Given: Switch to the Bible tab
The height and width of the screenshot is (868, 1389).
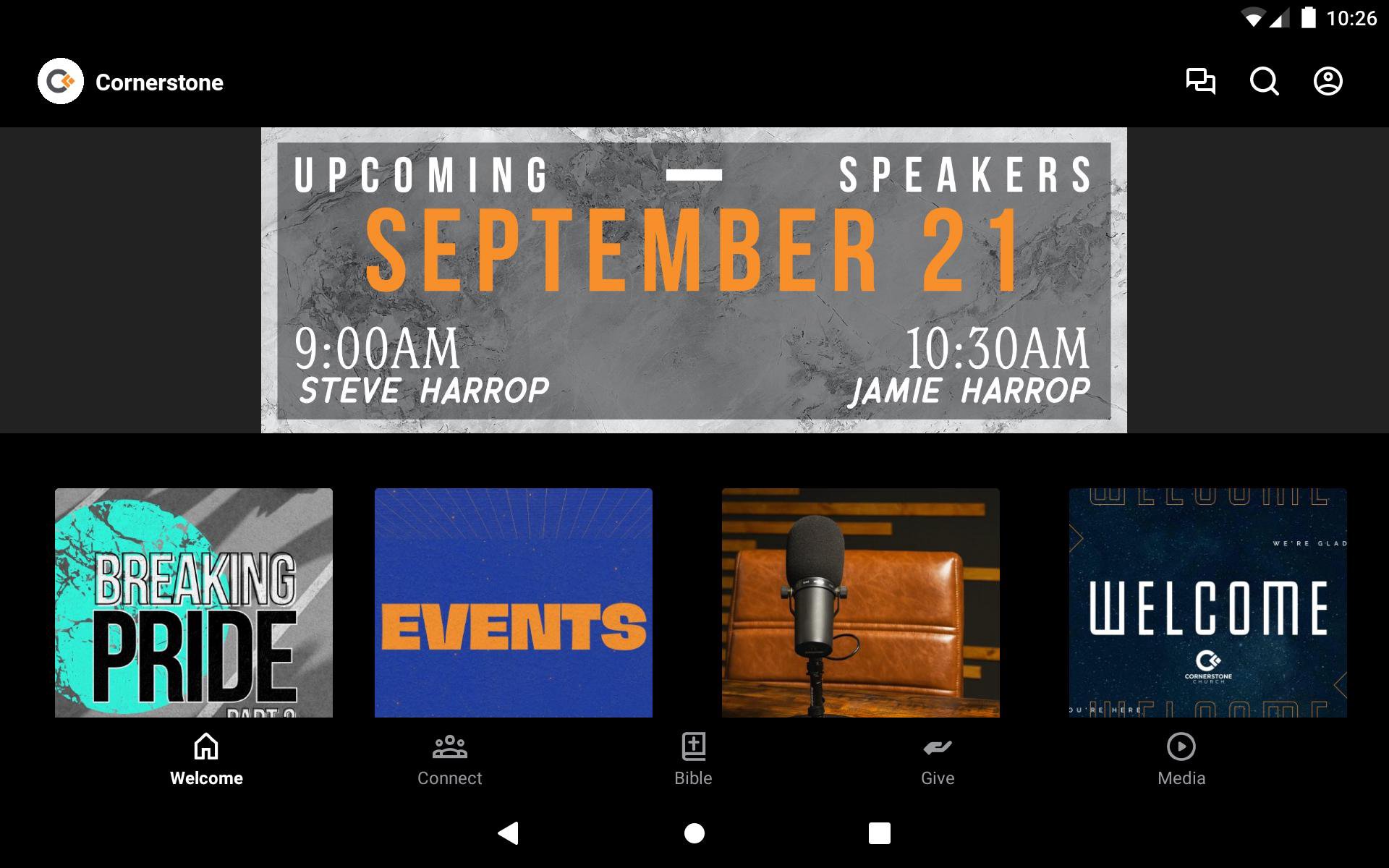Looking at the screenshot, I should (693, 759).
